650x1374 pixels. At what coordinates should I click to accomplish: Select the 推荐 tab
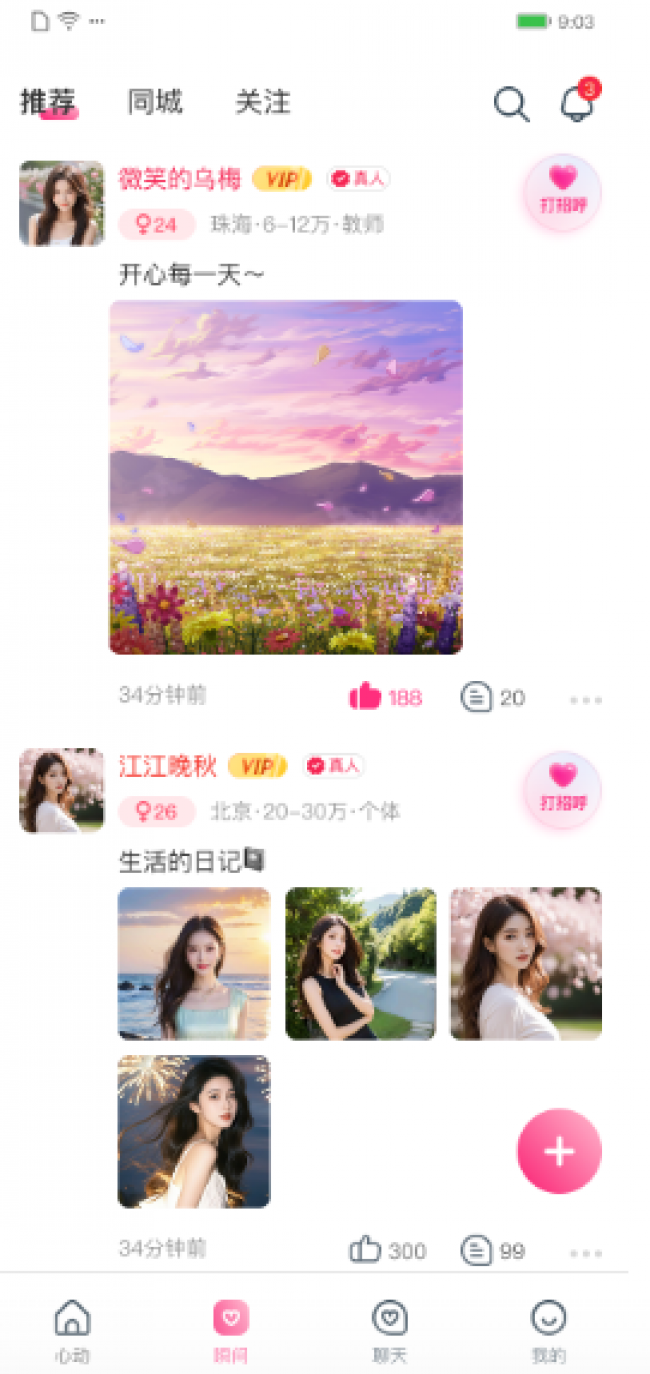tap(48, 102)
